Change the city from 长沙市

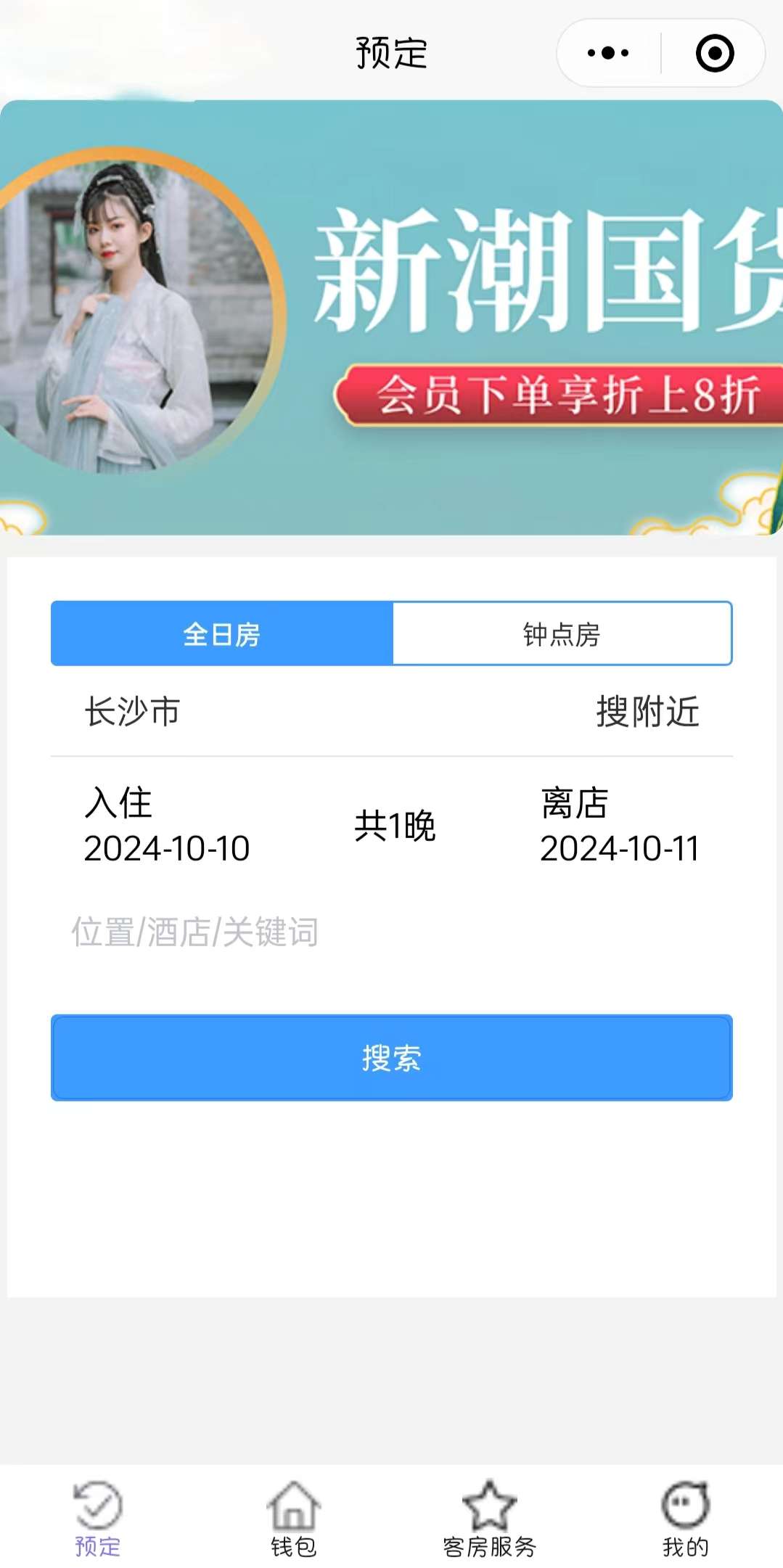pyautogui.click(x=132, y=711)
